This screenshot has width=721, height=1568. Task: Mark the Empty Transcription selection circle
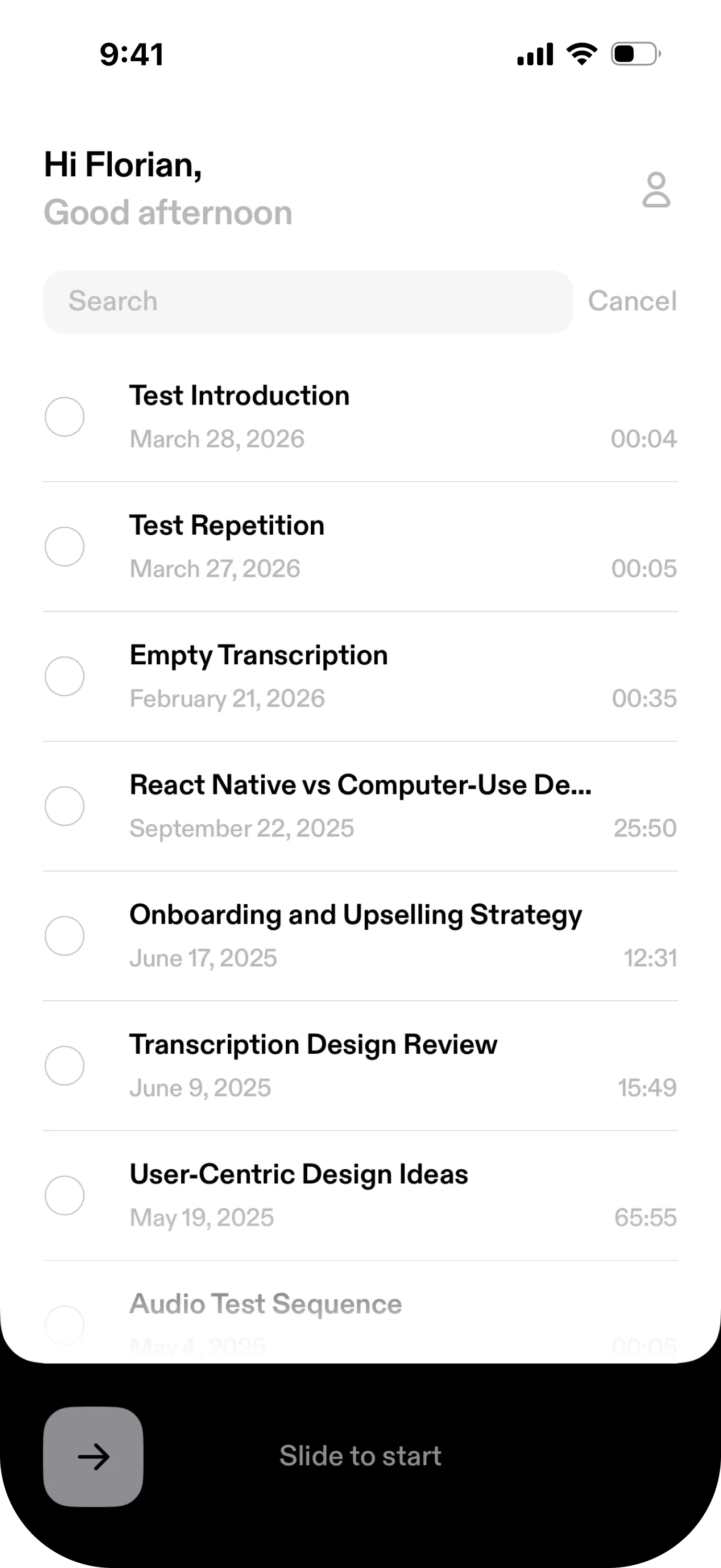64,676
